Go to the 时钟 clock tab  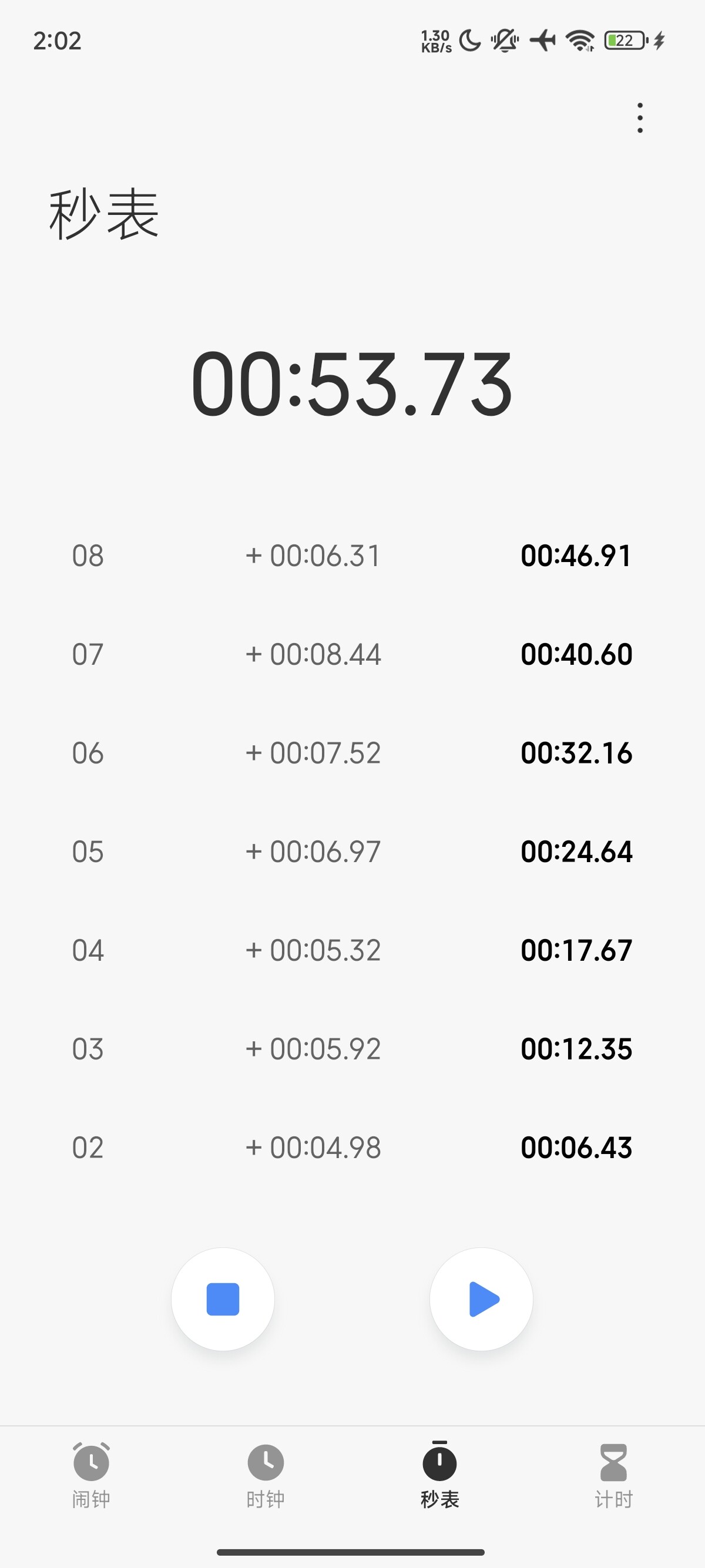click(x=266, y=1475)
